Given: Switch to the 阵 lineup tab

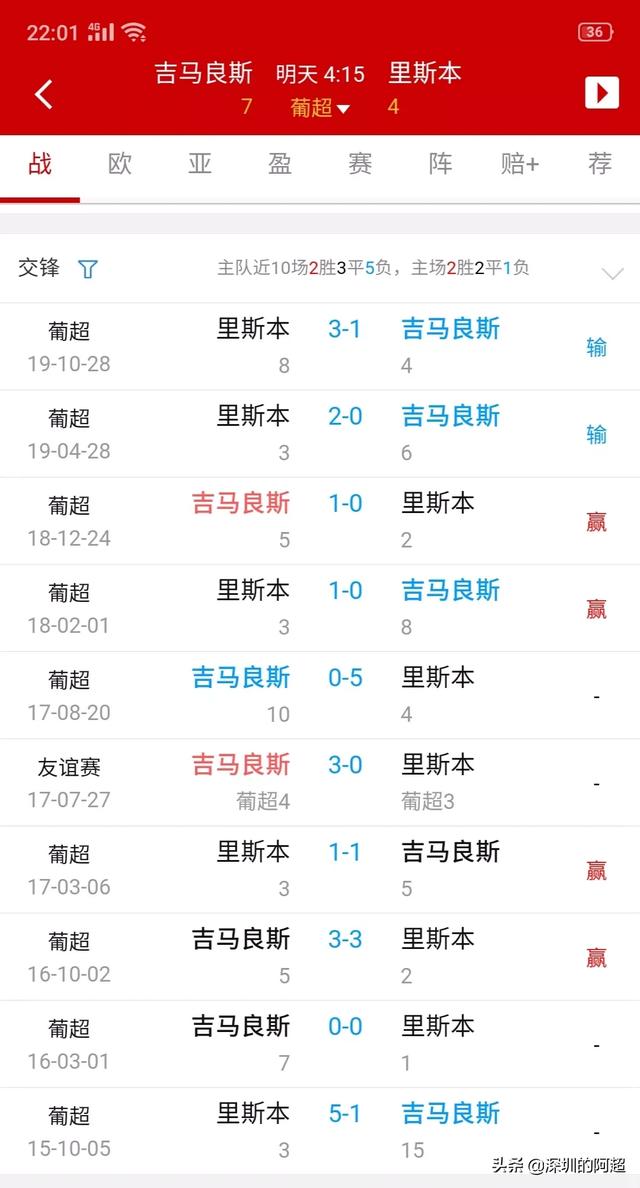Looking at the screenshot, I should coord(440,164).
